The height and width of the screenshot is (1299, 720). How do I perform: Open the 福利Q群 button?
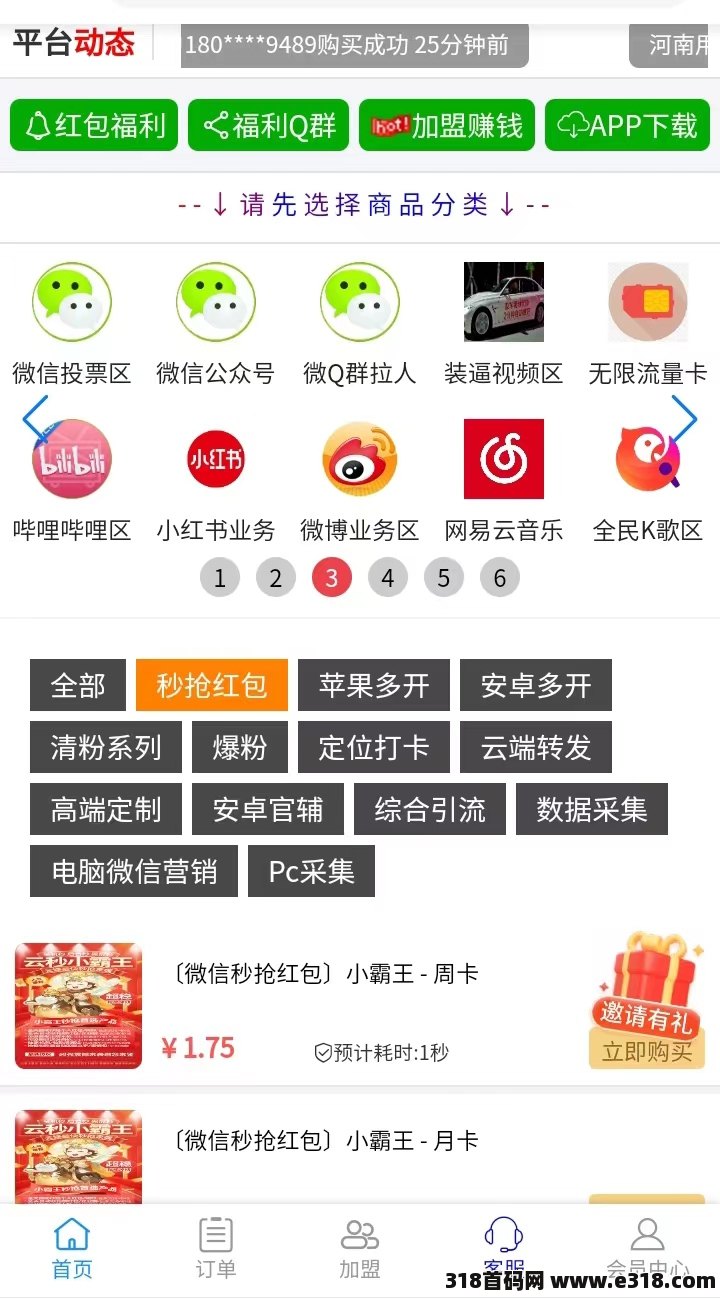(x=269, y=126)
